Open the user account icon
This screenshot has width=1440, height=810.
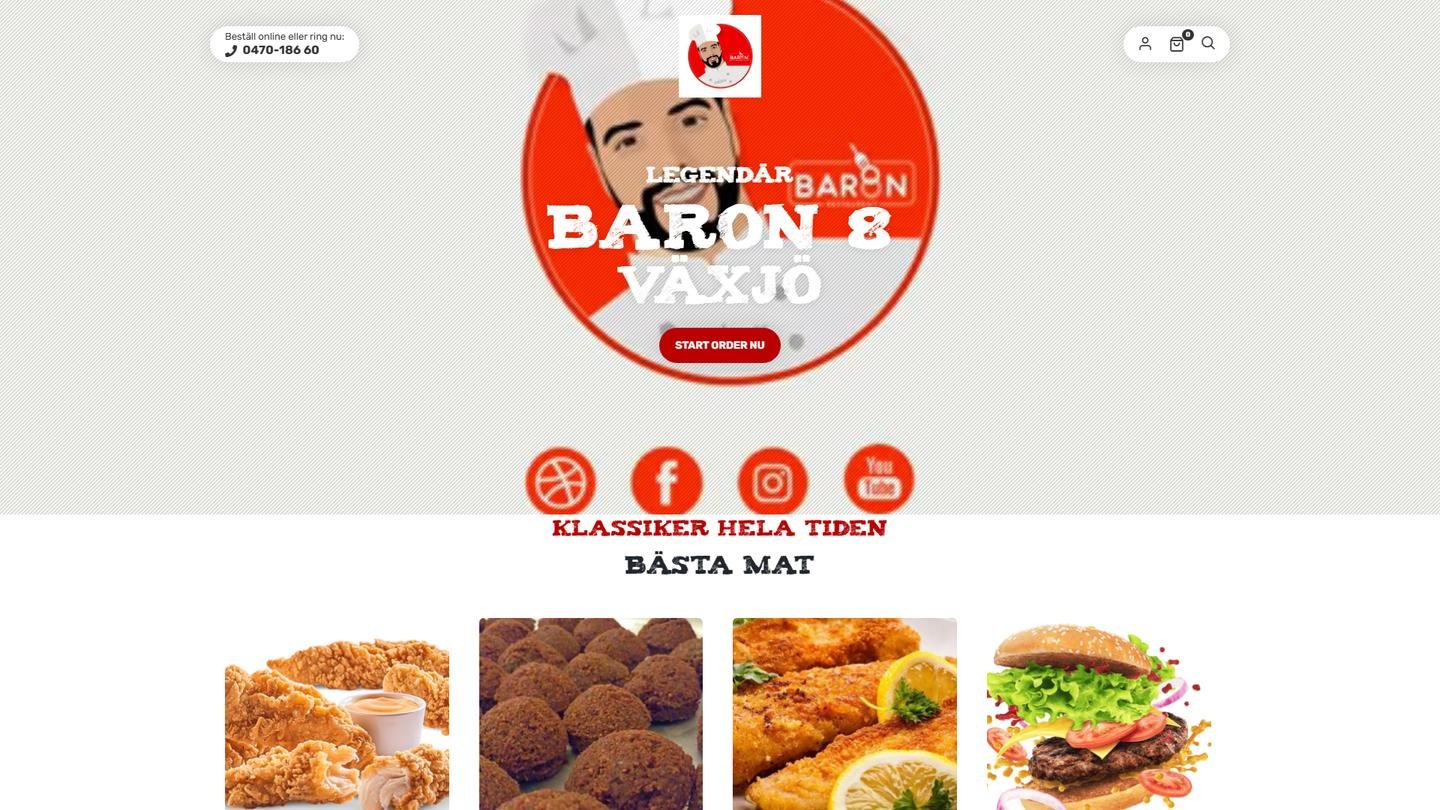1145,44
